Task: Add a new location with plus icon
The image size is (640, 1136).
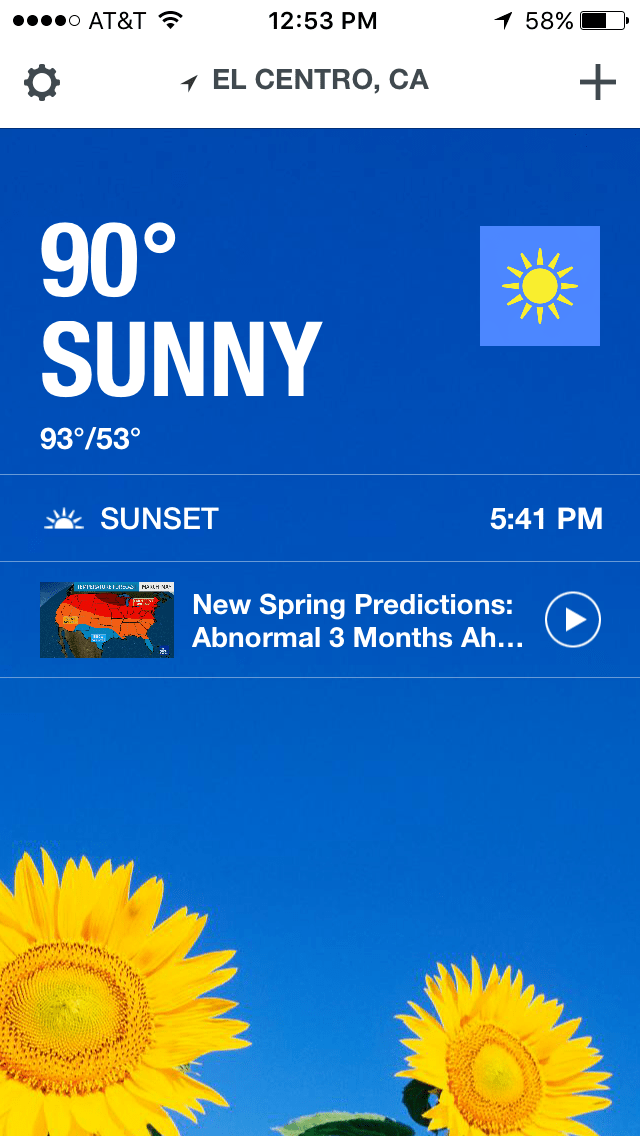Action: (x=597, y=83)
